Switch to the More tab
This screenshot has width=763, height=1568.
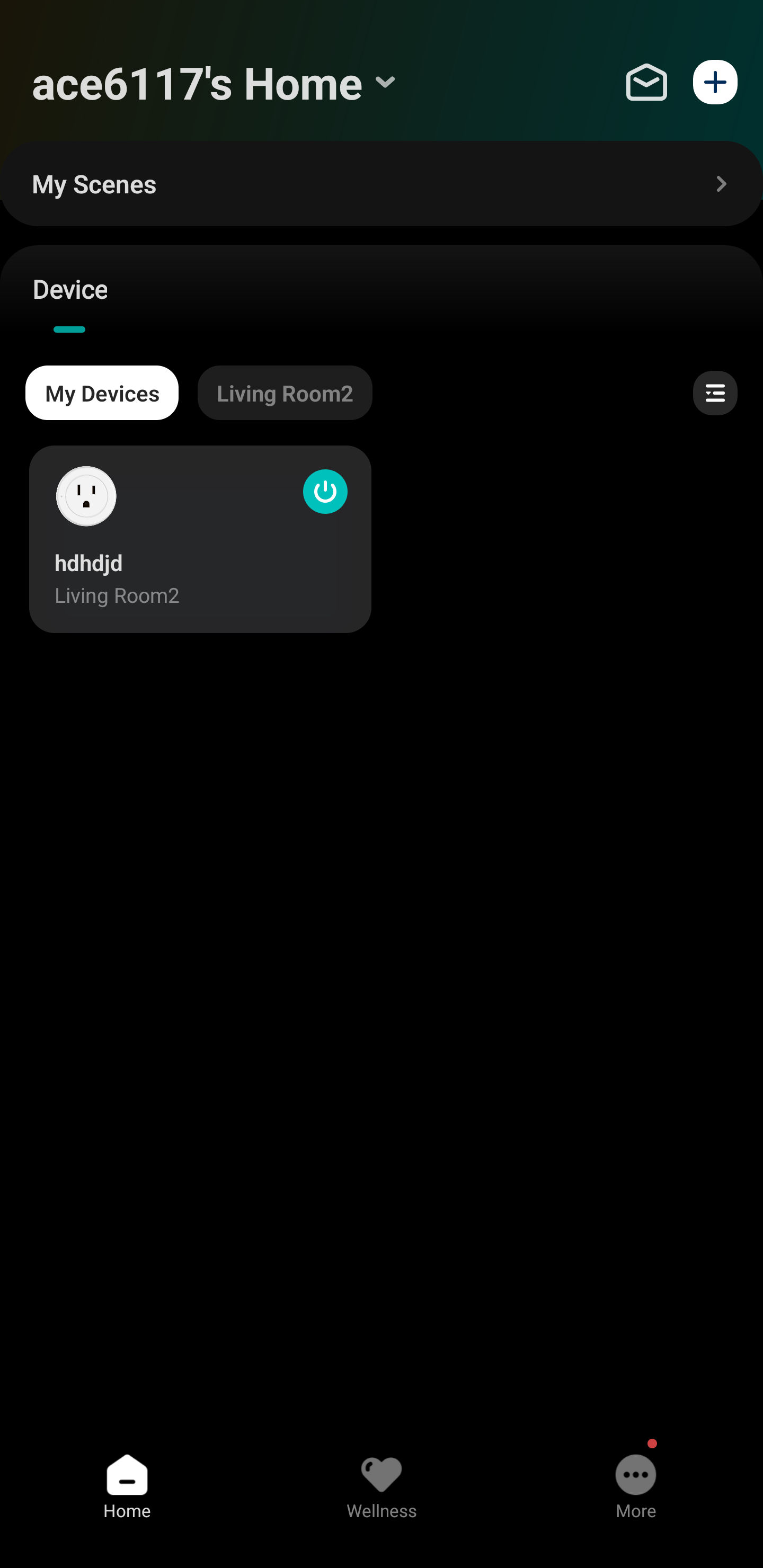click(635, 1486)
